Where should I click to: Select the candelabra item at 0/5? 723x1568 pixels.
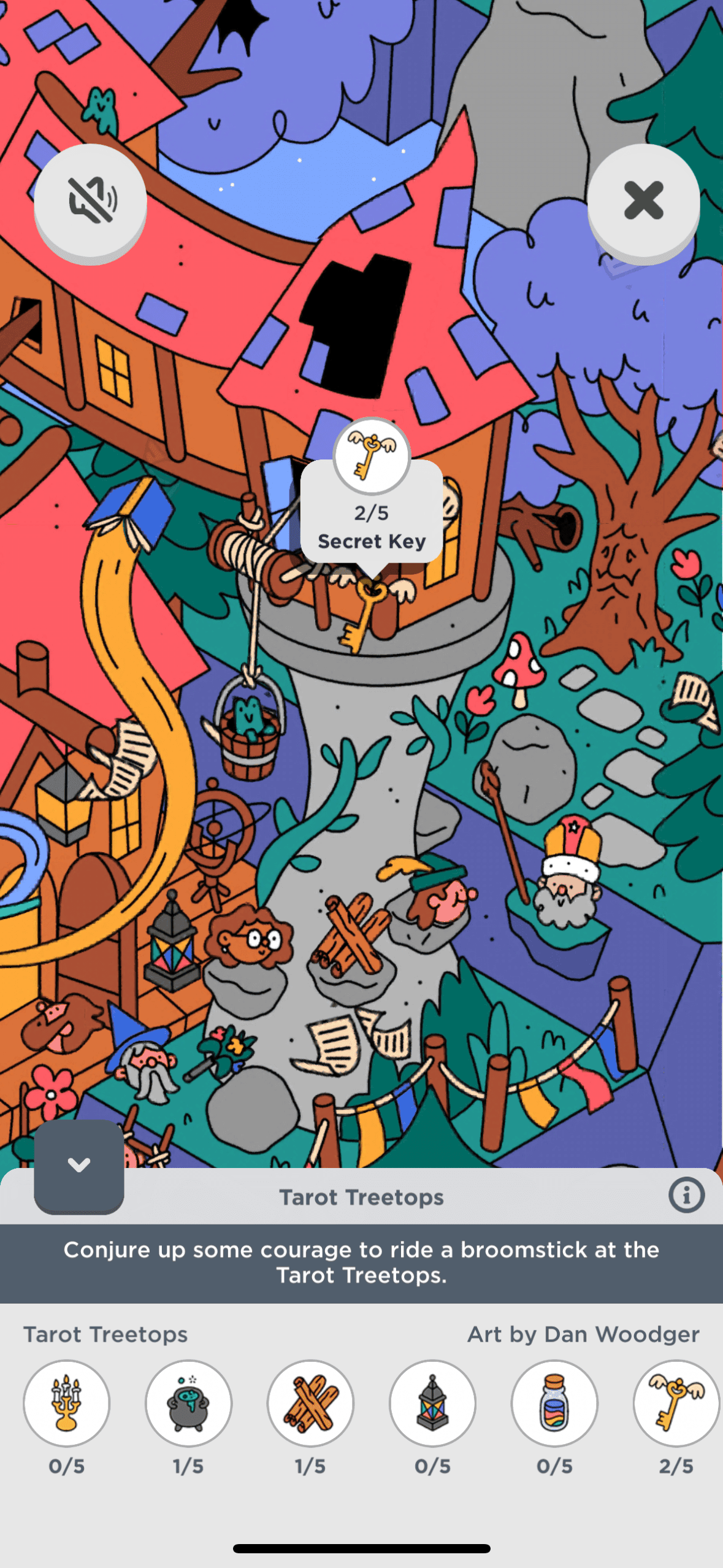(67, 1403)
